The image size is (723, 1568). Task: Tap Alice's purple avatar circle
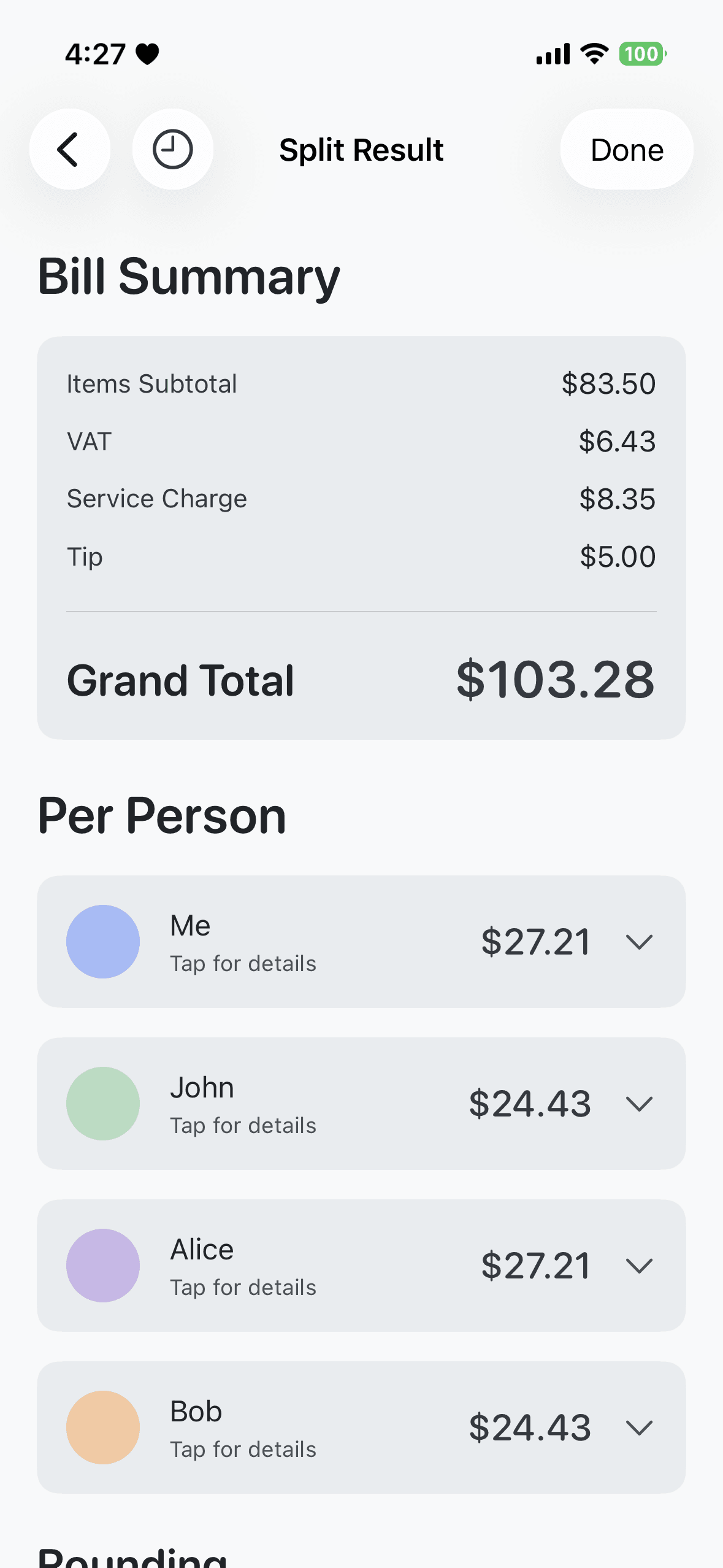102,1265
